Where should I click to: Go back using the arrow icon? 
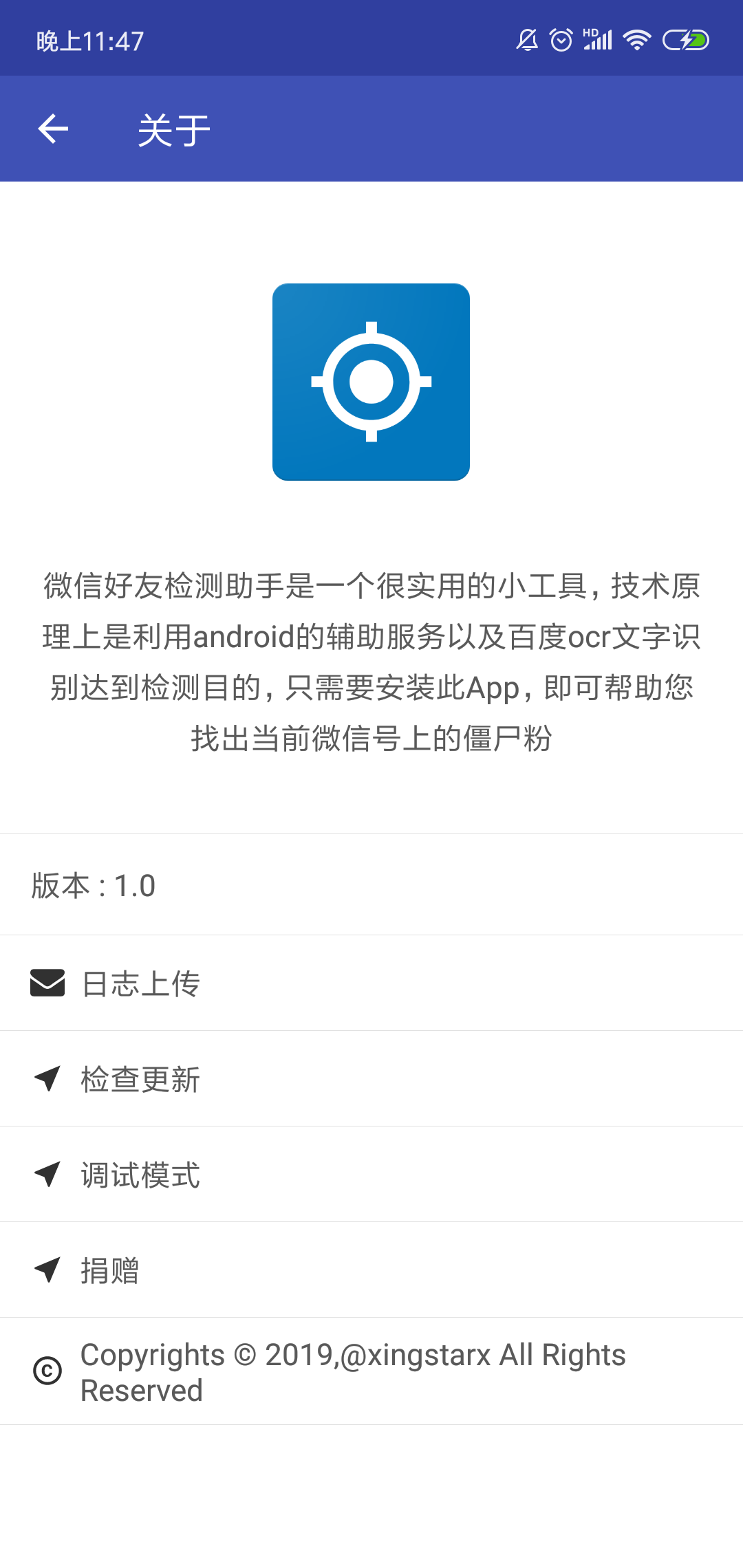(x=53, y=129)
